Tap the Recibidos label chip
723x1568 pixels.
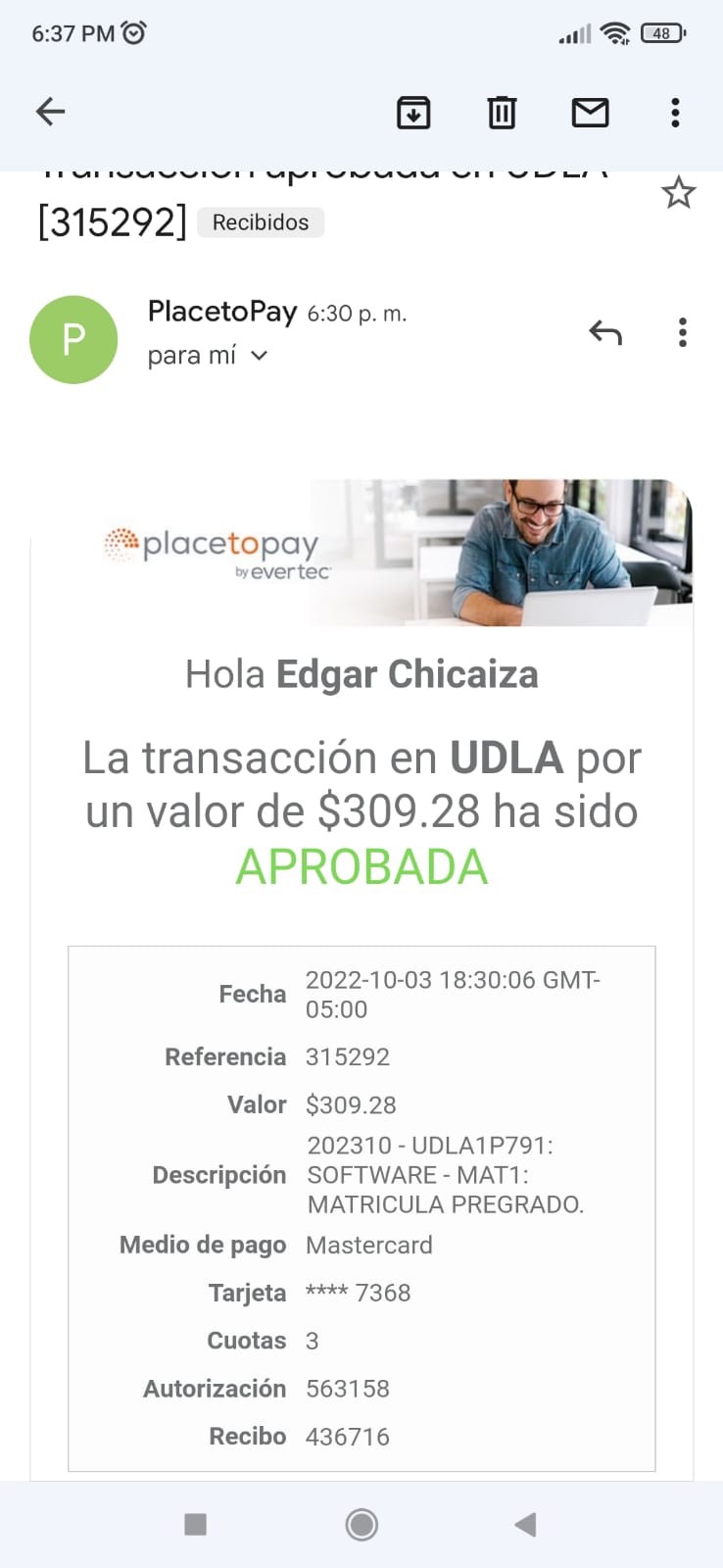[x=261, y=222]
